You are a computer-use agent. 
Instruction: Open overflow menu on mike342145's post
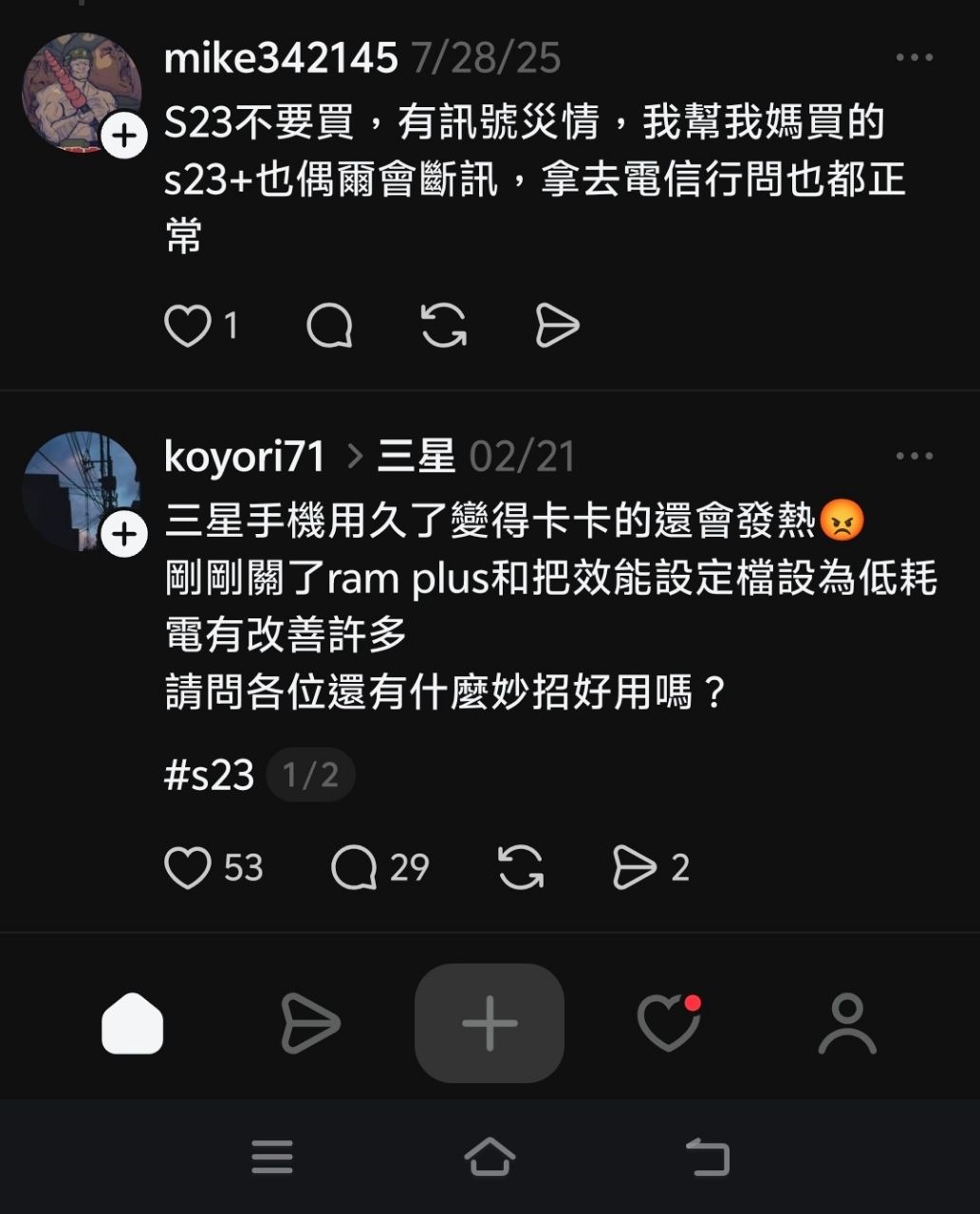click(x=914, y=58)
